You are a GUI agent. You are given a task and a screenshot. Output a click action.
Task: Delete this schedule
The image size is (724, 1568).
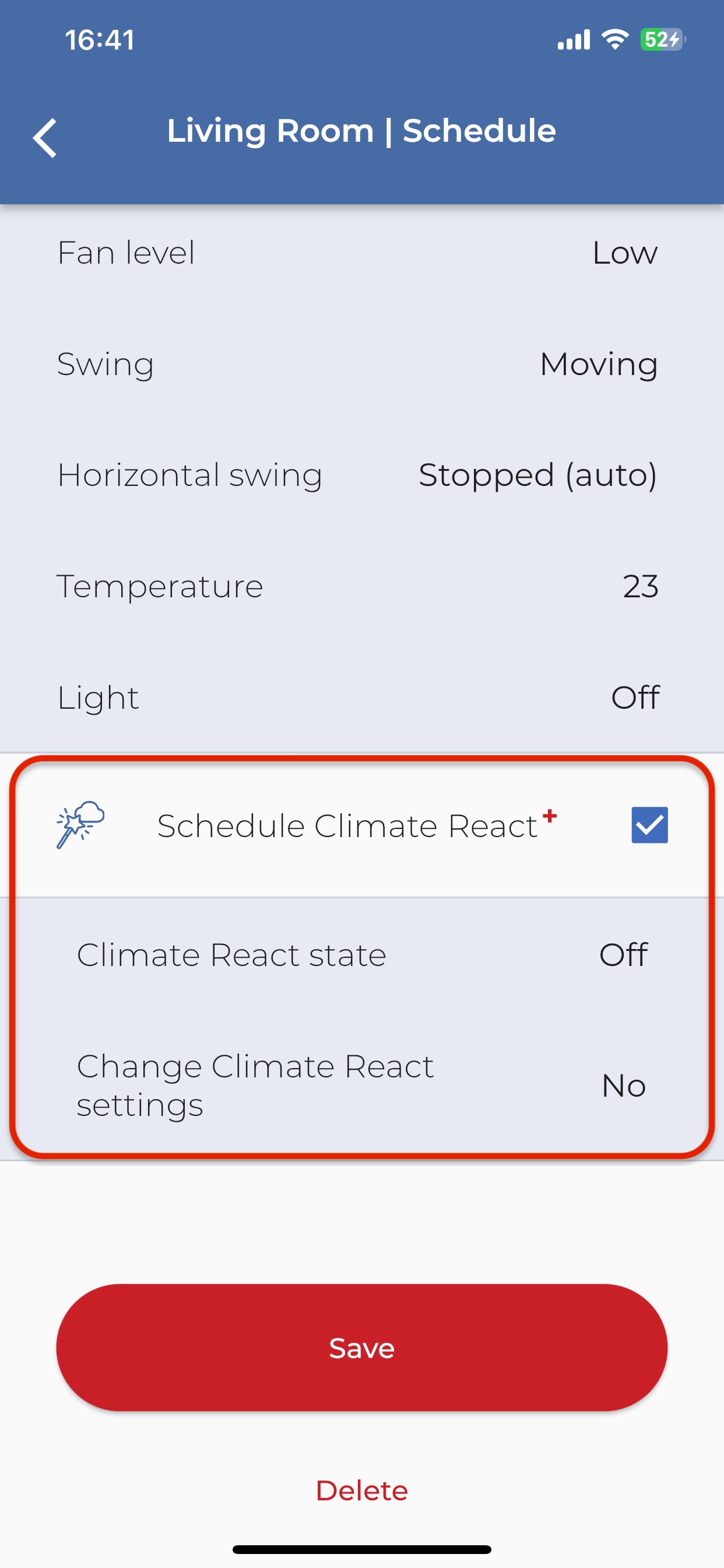pos(362,1490)
